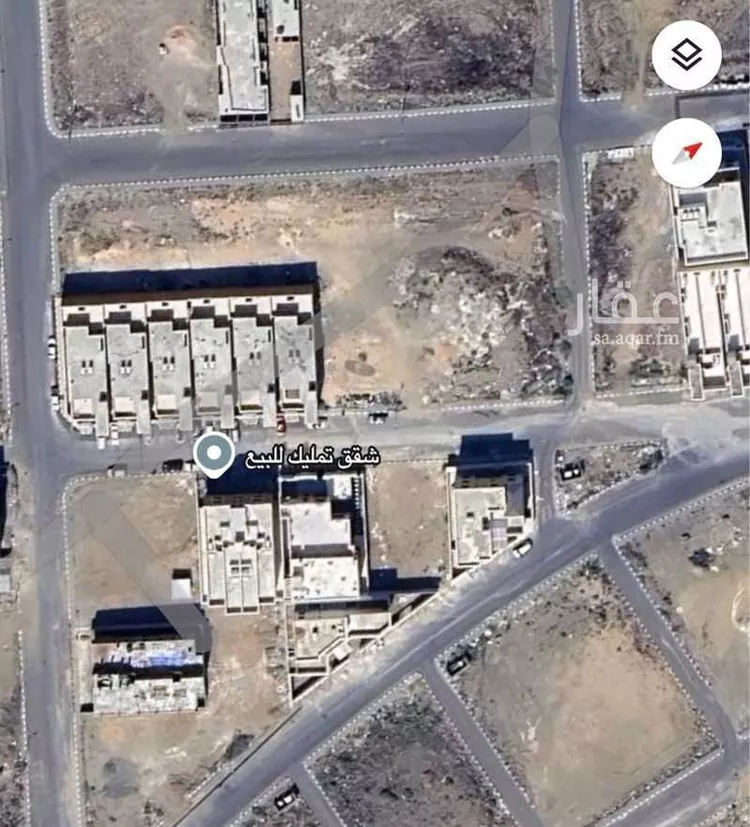Select the شقق تمليك للبيع map pin
Screen dimensions: 750x827
(x=213, y=455)
